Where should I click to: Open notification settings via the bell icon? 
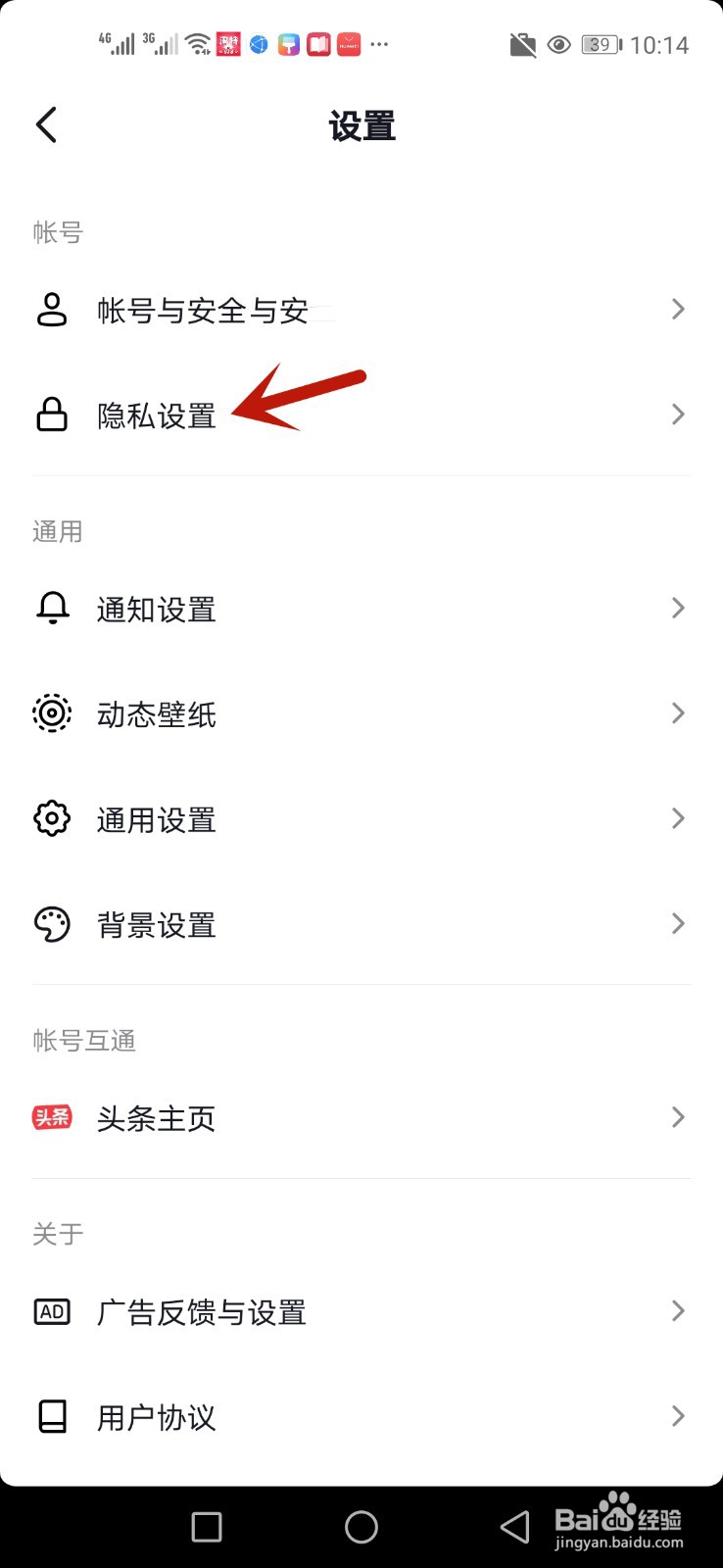(x=52, y=609)
